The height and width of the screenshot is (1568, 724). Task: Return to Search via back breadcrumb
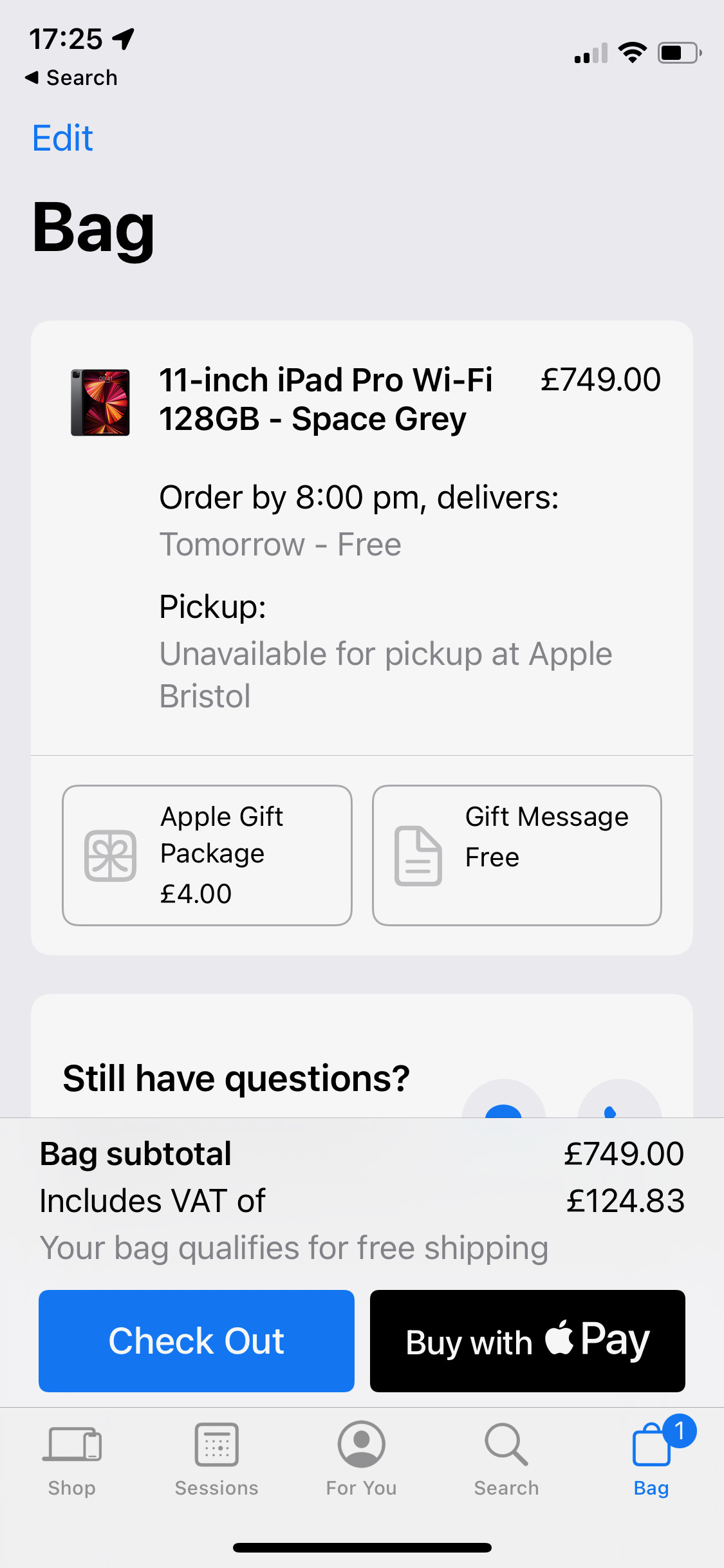pyautogui.click(x=71, y=78)
